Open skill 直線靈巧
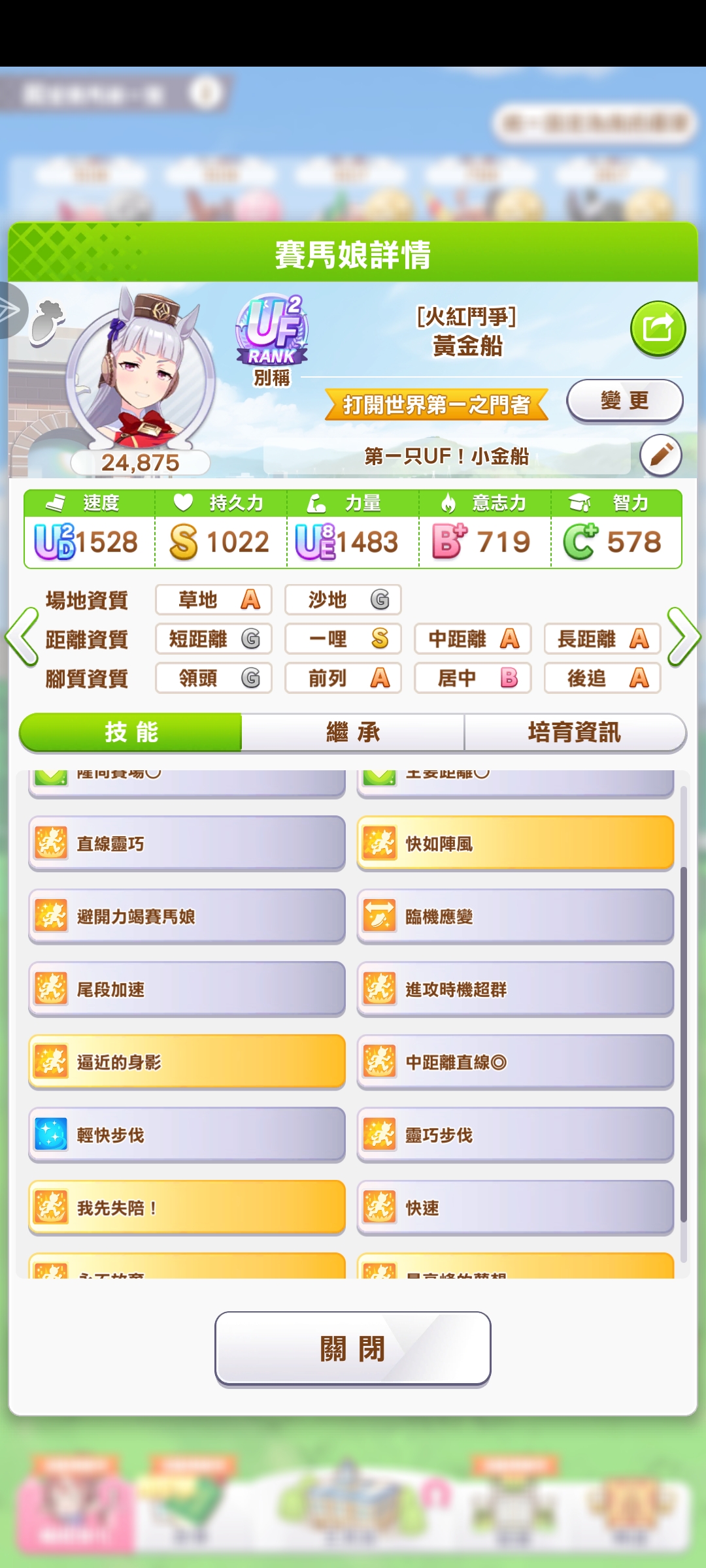 coord(187,843)
